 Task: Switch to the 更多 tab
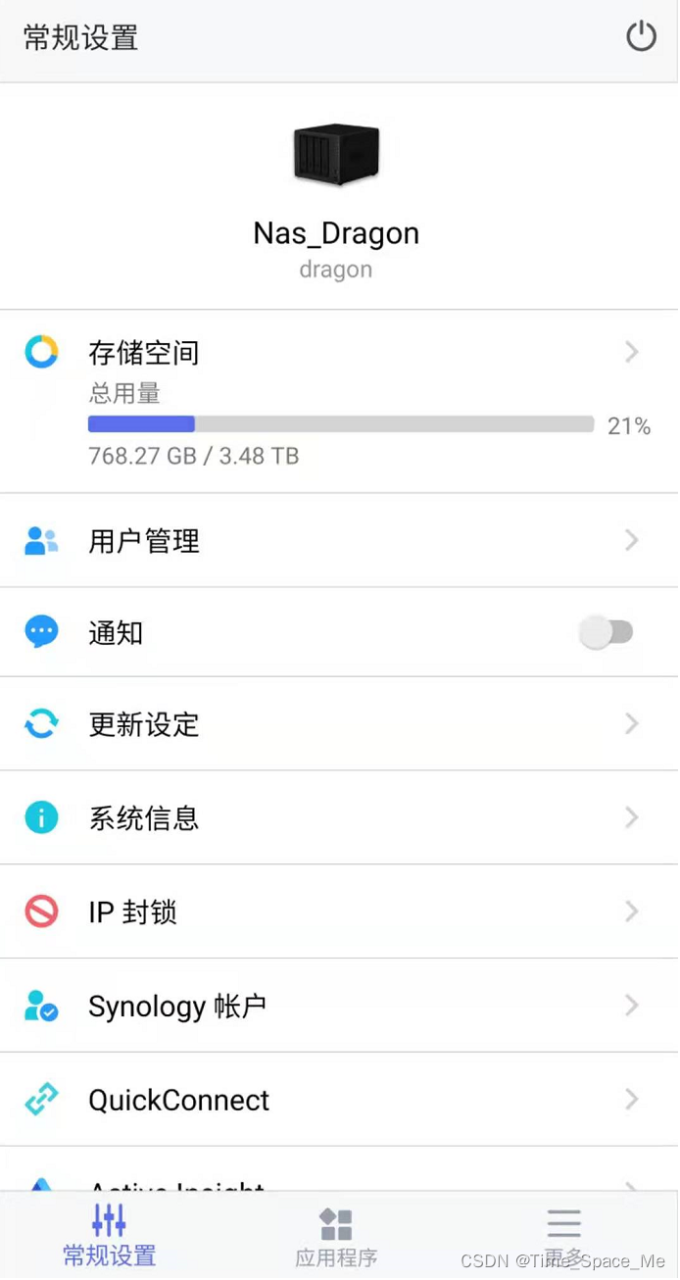(564, 1236)
